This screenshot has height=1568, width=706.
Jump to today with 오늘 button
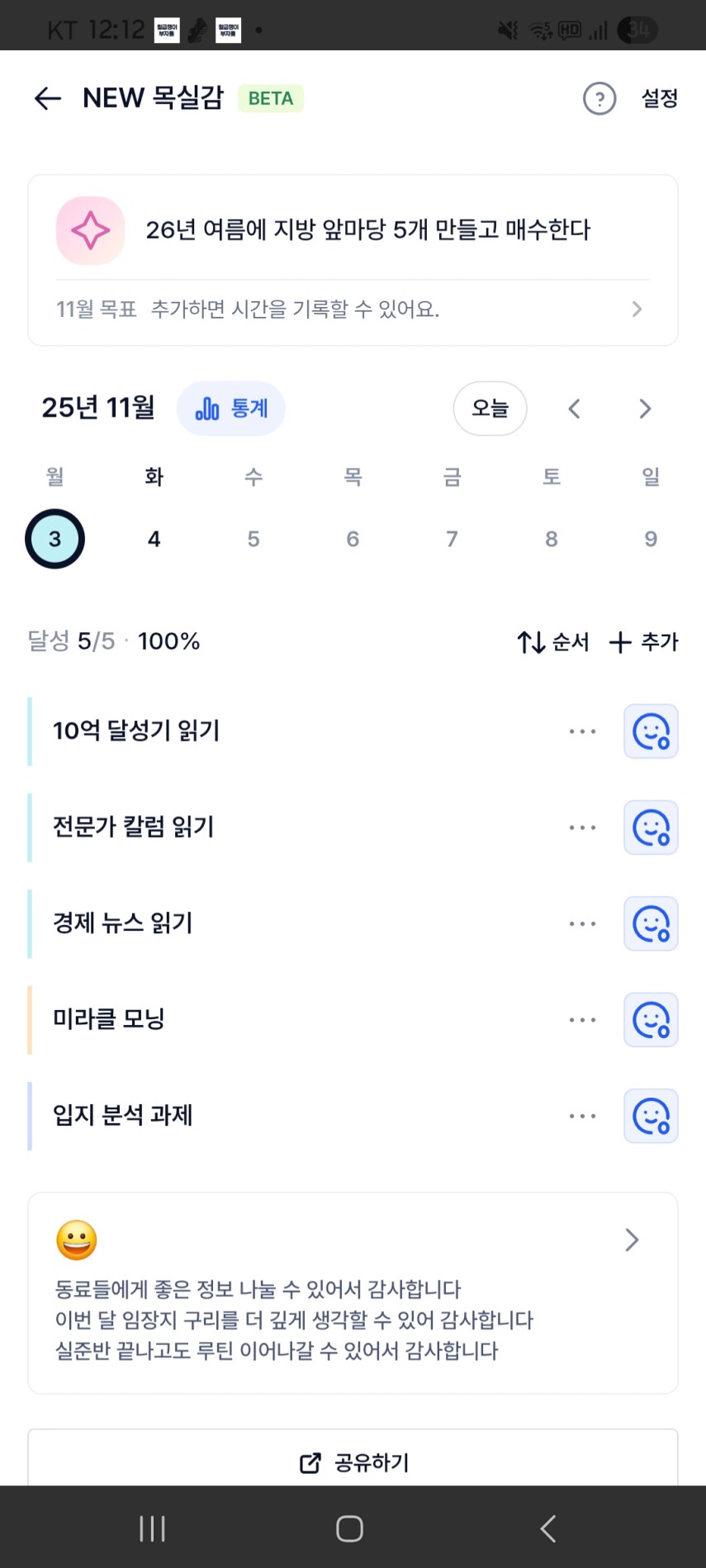coord(490,409)
